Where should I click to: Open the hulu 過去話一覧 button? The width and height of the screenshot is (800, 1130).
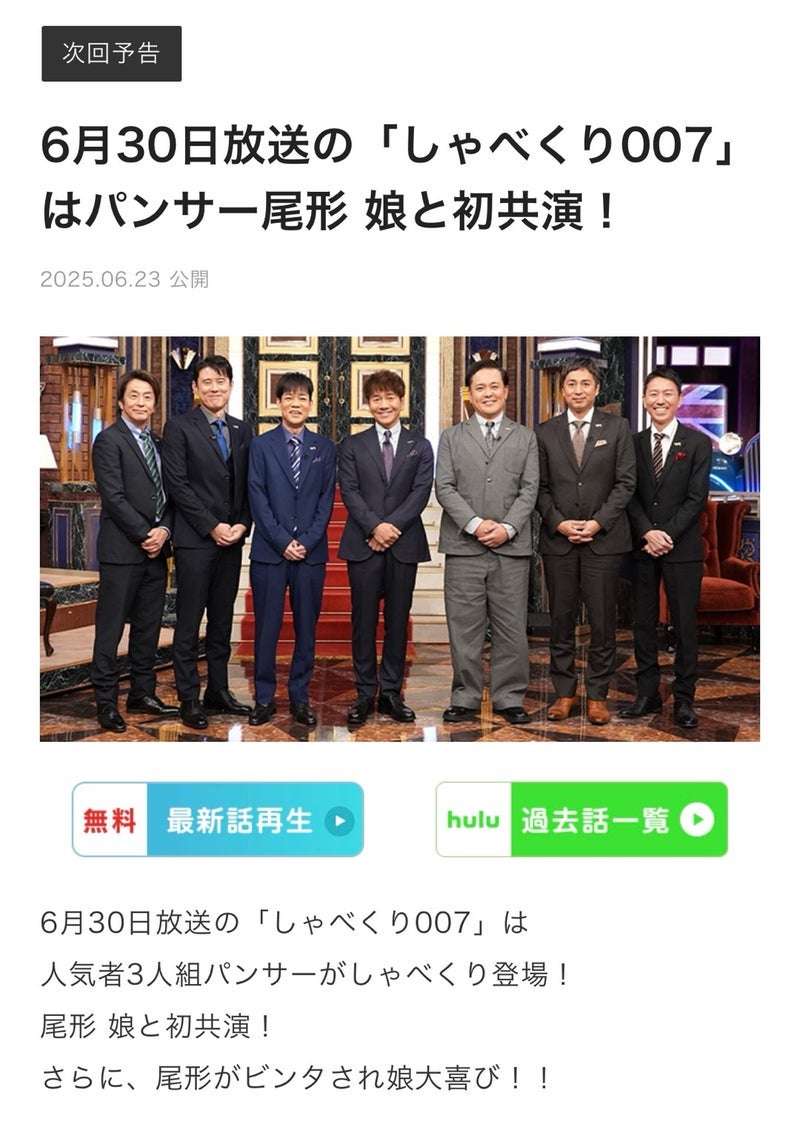(581, 819)
